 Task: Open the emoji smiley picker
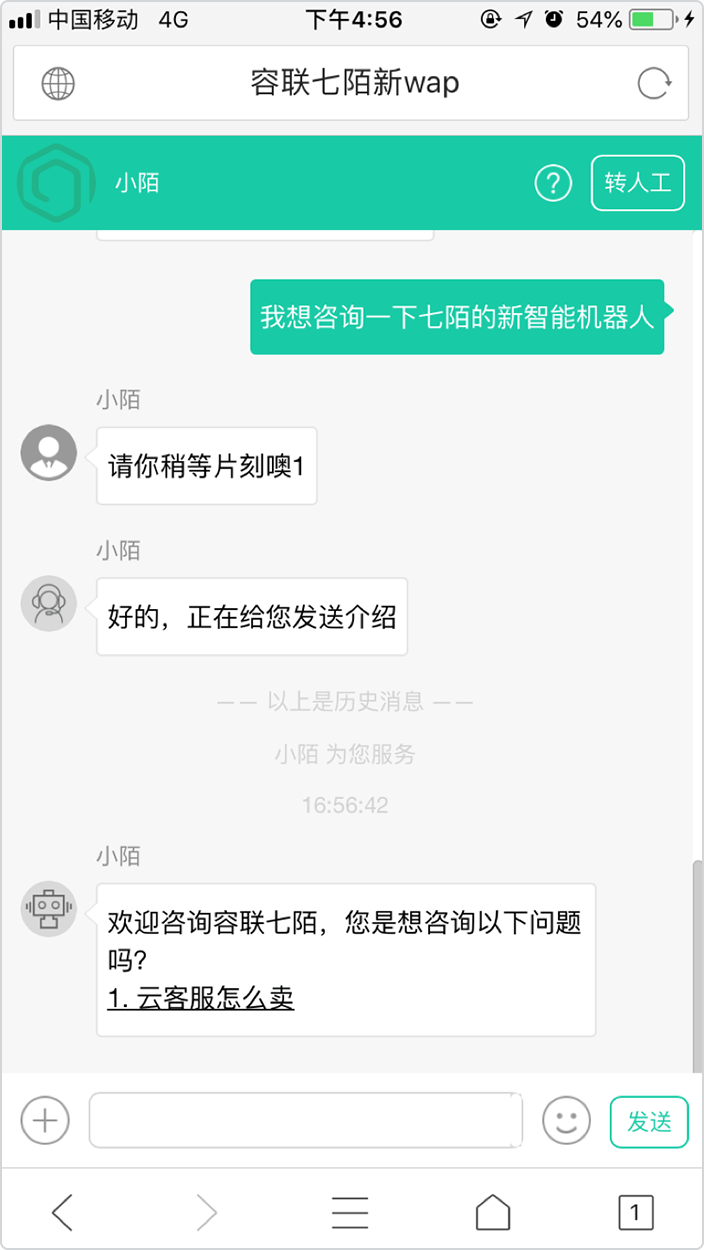(566, 1121)
